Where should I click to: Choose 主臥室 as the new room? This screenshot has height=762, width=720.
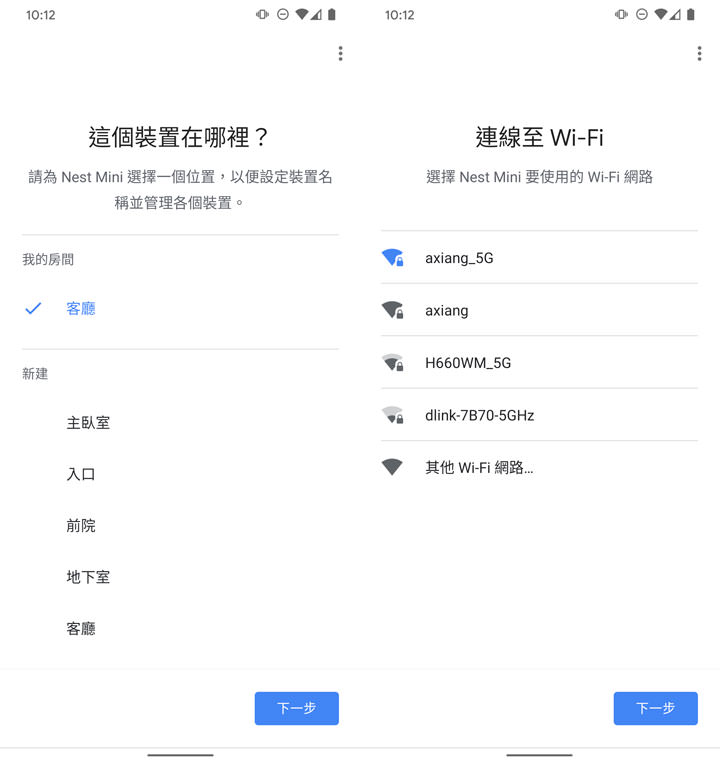pos(88,423)
